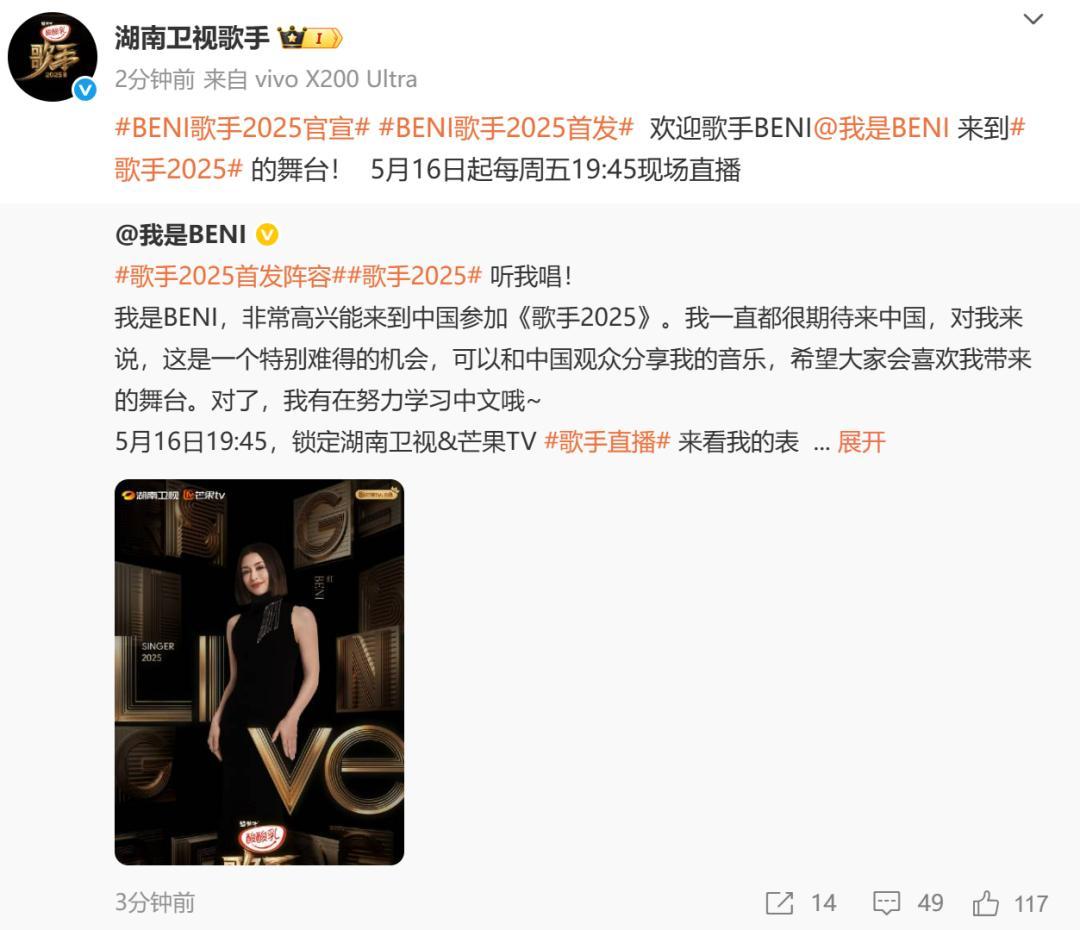
Task: Like the post with 117 likes
Action: point(1010,903)
